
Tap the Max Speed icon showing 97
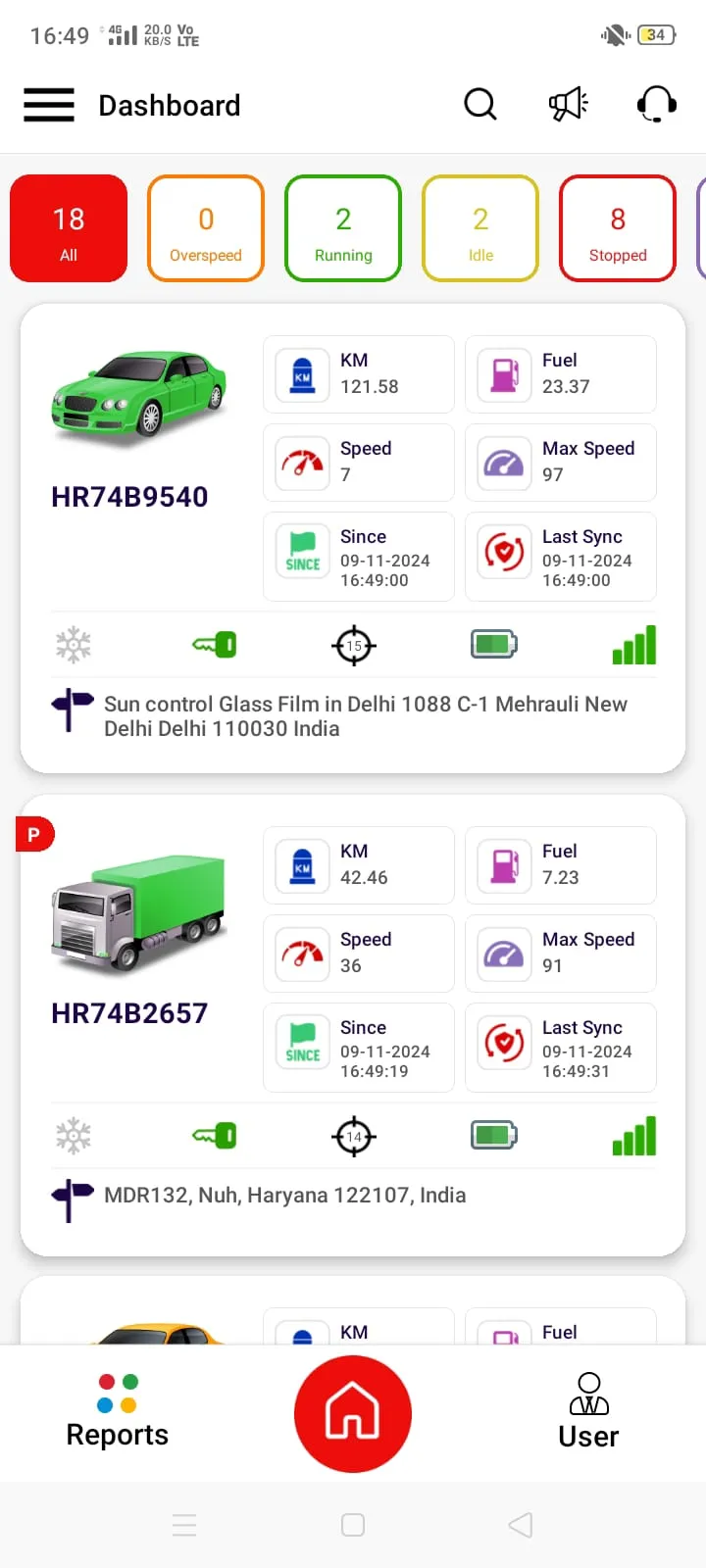(503, 463)
